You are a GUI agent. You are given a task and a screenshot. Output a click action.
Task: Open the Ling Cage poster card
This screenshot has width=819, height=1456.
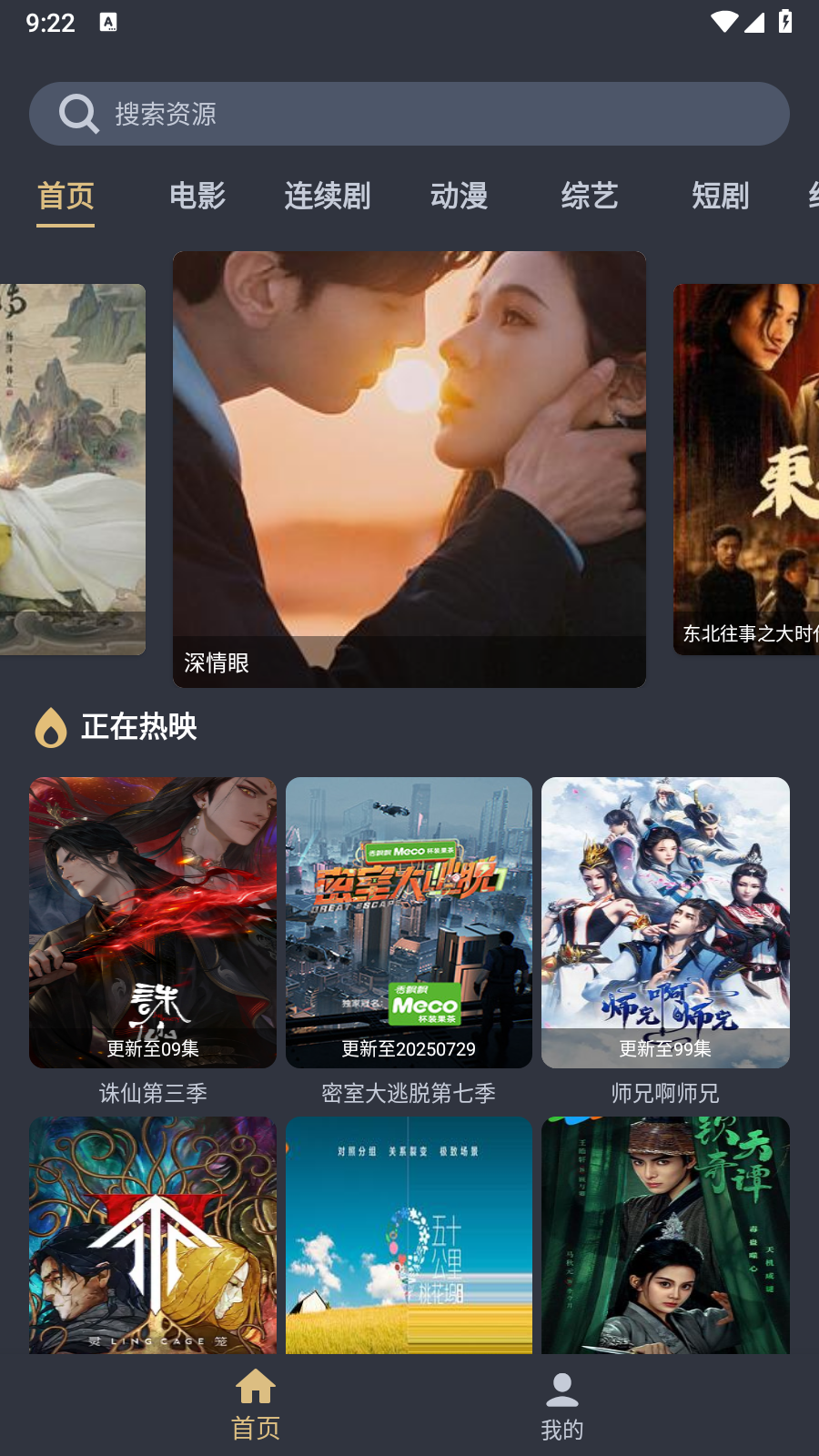tap(153, 1235)
